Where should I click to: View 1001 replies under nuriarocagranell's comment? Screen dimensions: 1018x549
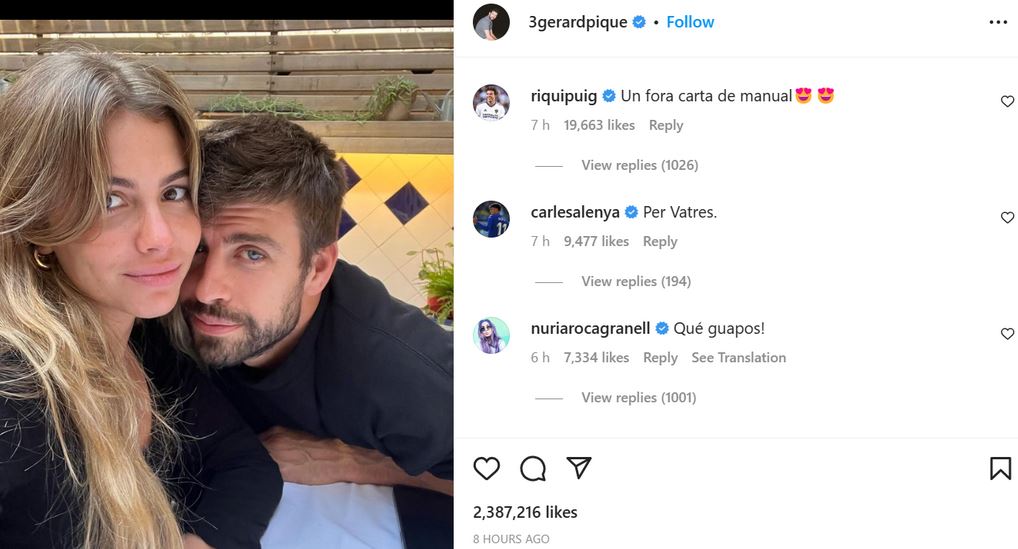tap(638, 397)
